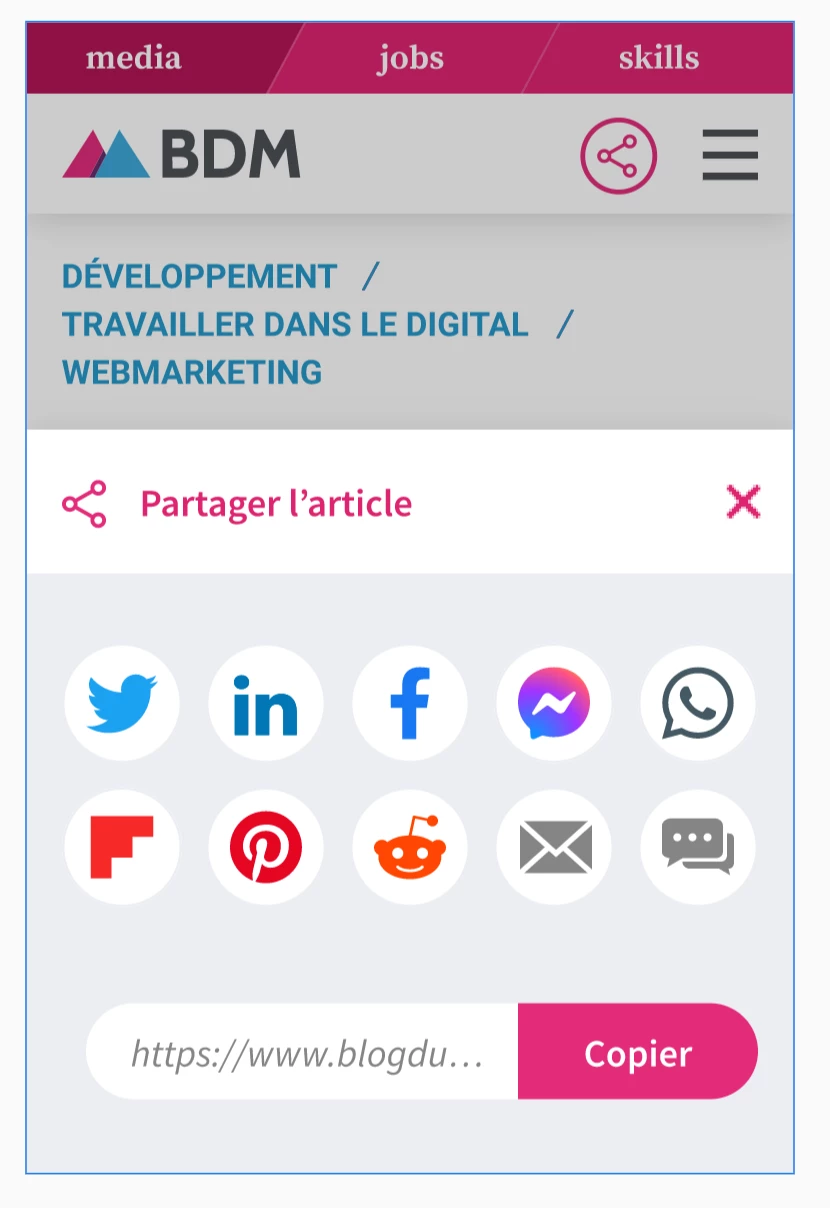Open the hamburger menu

pos(730,156)
